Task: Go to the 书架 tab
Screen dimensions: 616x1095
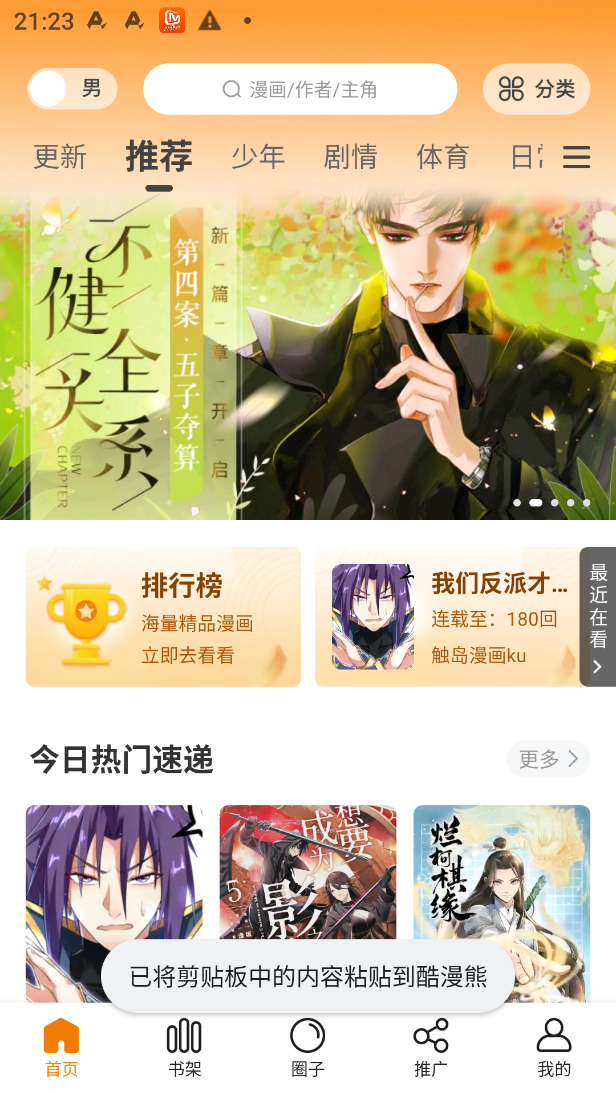Action: pyautogui.click(x=184, y=1048)
